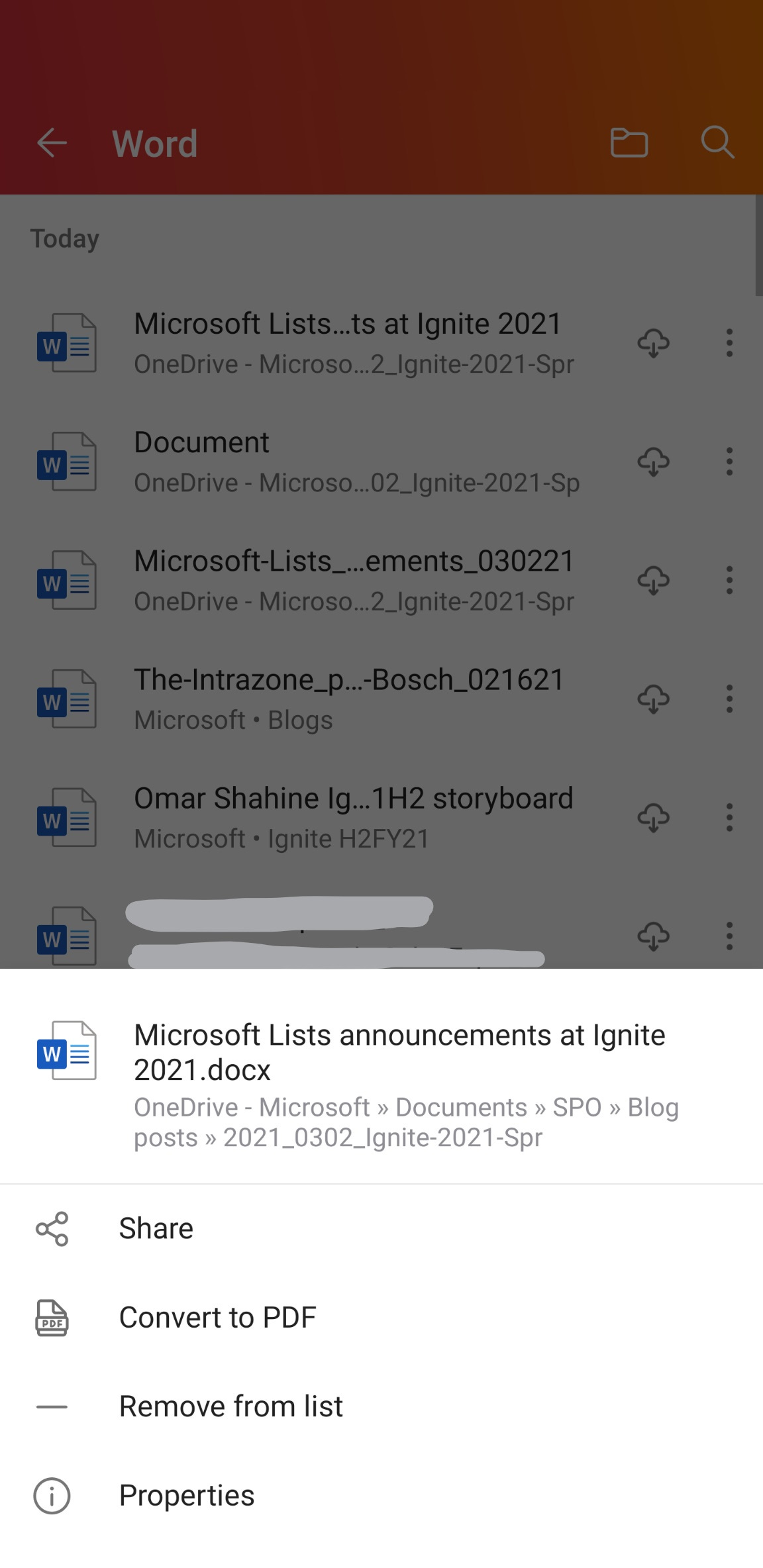Viewport: 763px width, 1568px height.
Task: Open more options for Microsoft-Lists_030221 file
Action: 729,580
